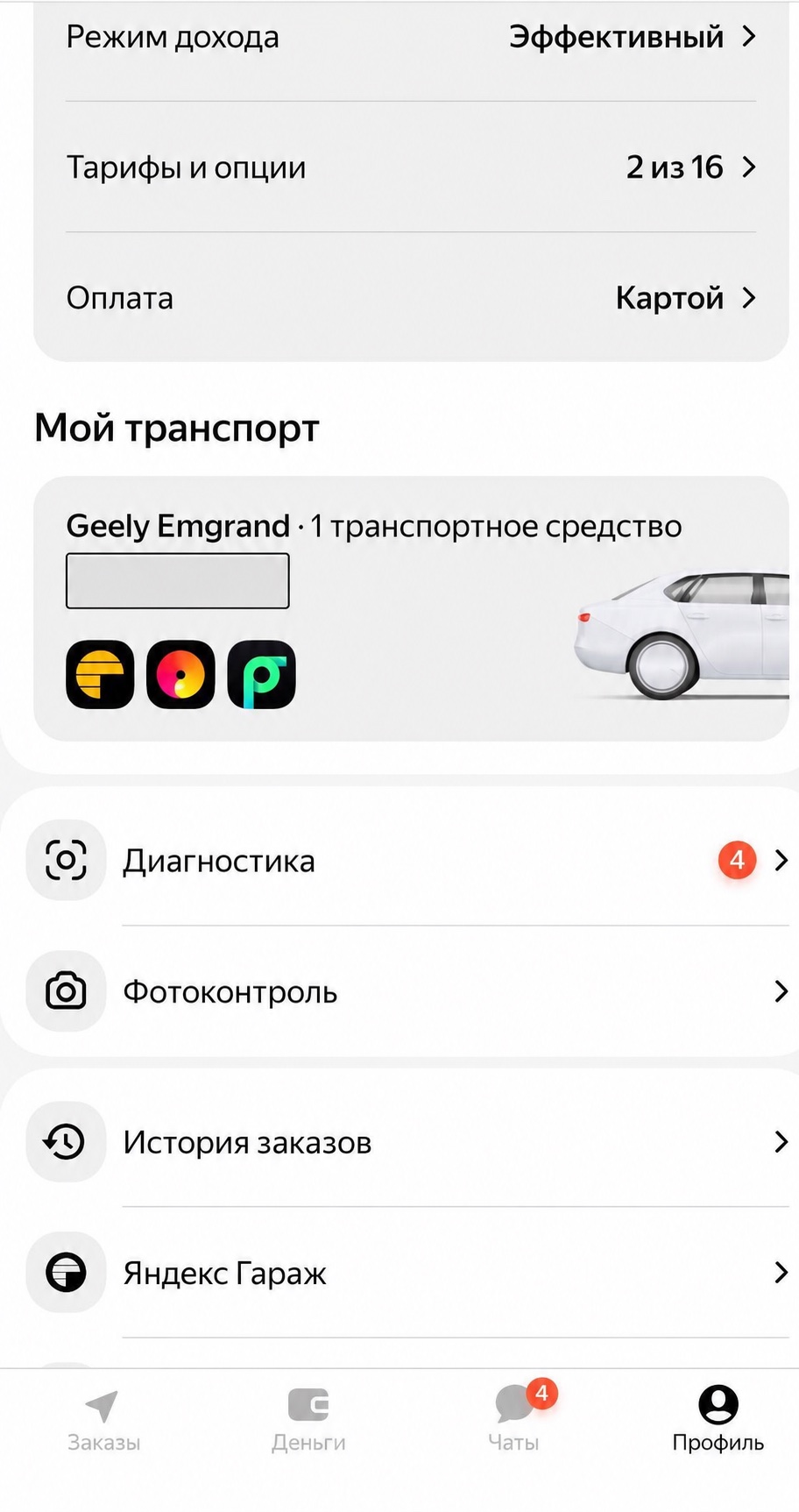
Task: Select the Профиль tab
Action: pos(718,1420)
